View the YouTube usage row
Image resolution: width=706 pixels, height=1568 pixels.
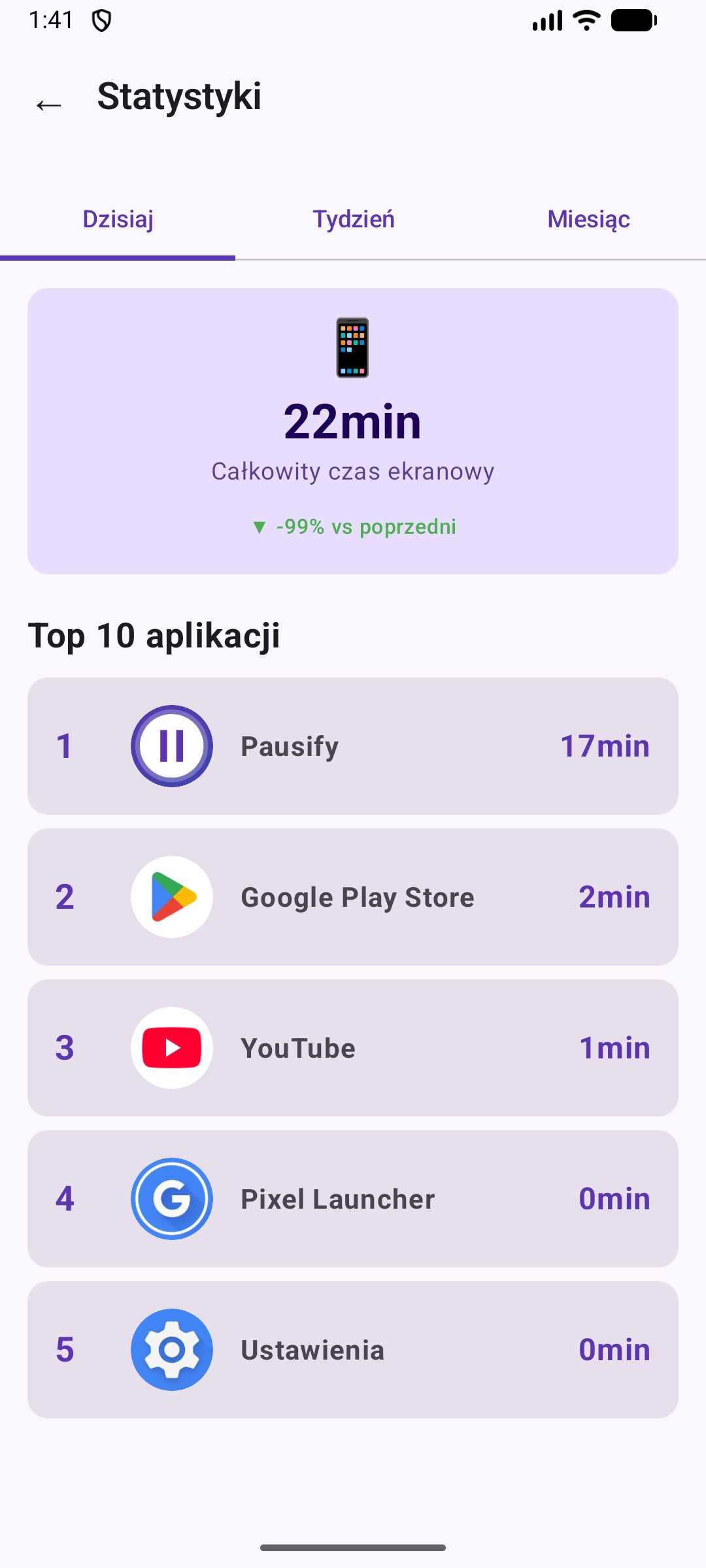(353, 1048)
